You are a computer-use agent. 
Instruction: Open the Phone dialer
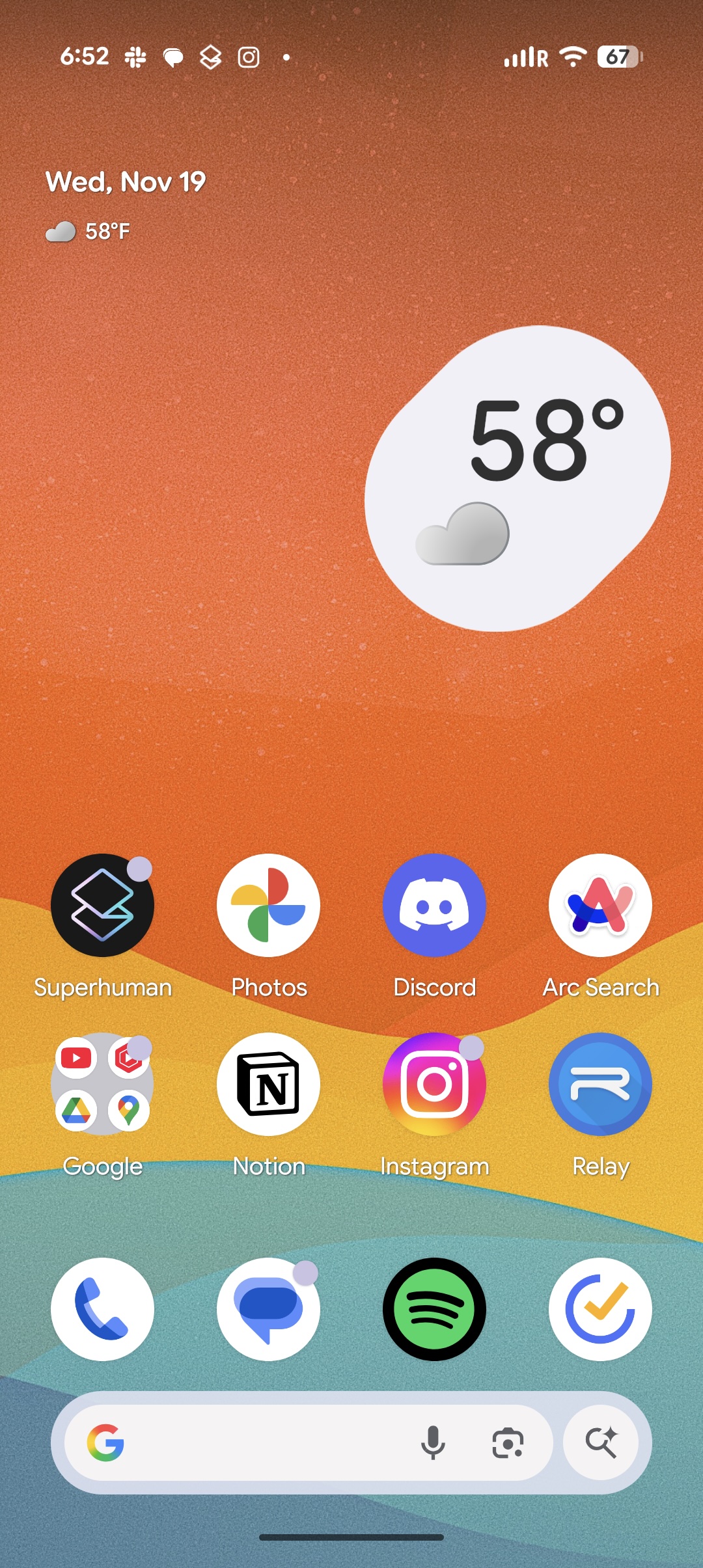tap(102, 1309)
